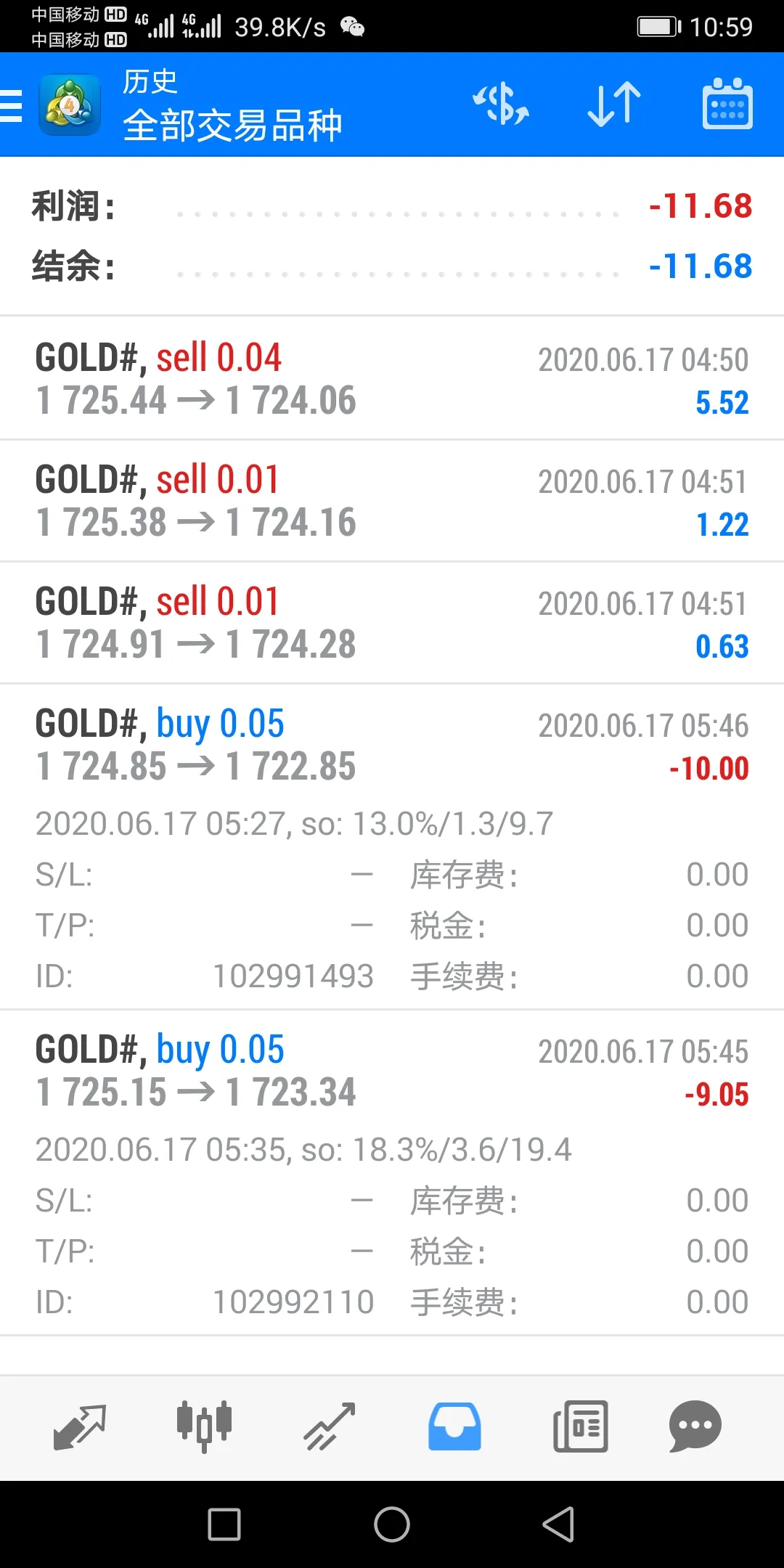Open the calendar date range picker

(727, 104)
